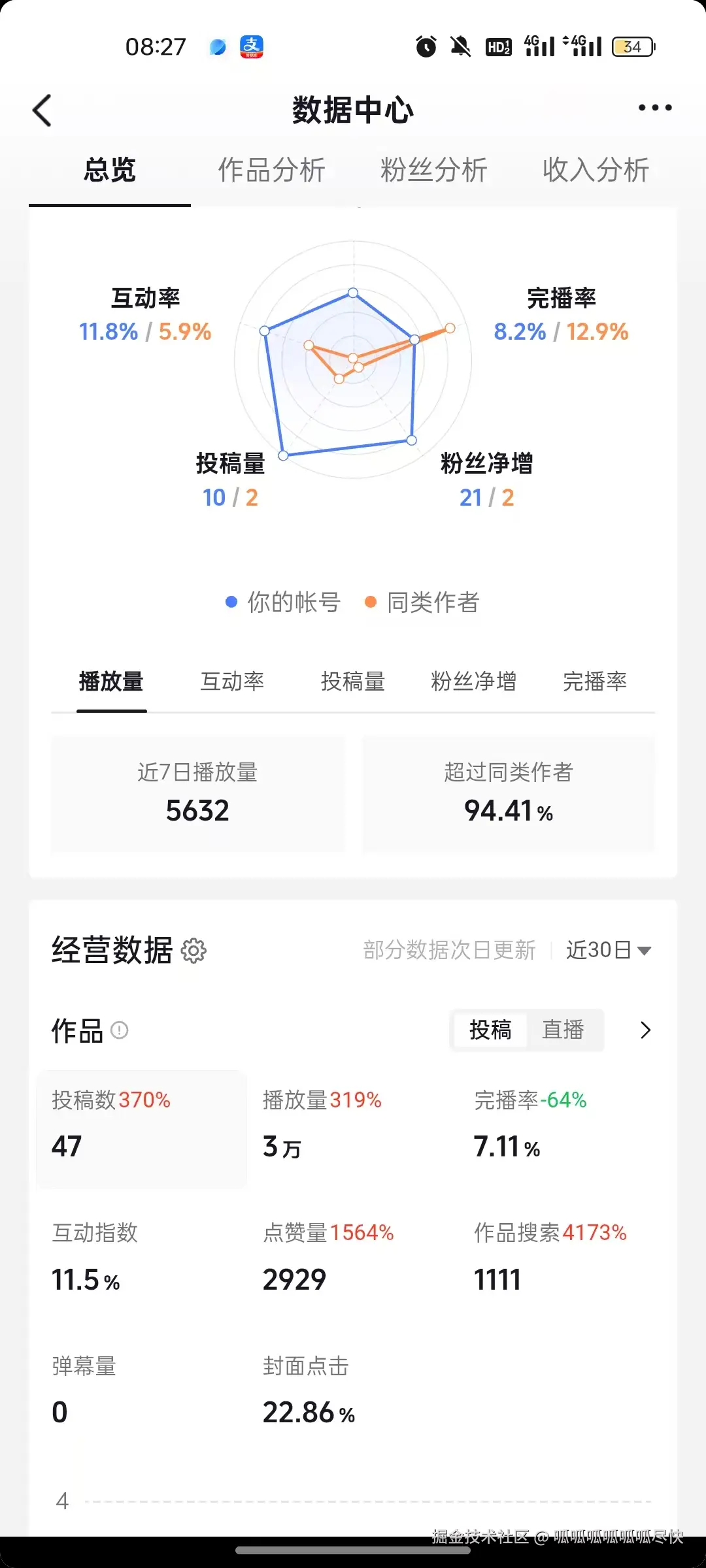Open the 粉丝分析 tab
Viewport: 706px width, 1568px height.
pos(433,169)
